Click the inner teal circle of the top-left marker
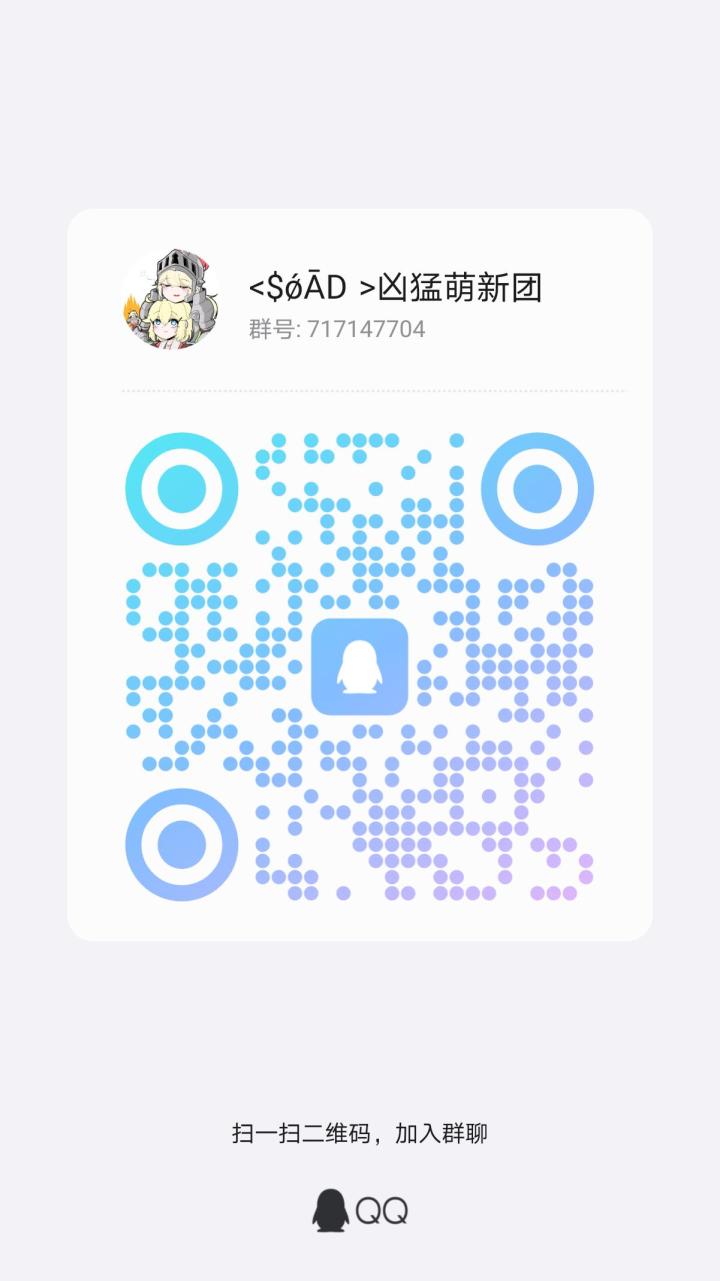Image resolution: width=720 pixels, height=1281 pixels. coord(180,490)
